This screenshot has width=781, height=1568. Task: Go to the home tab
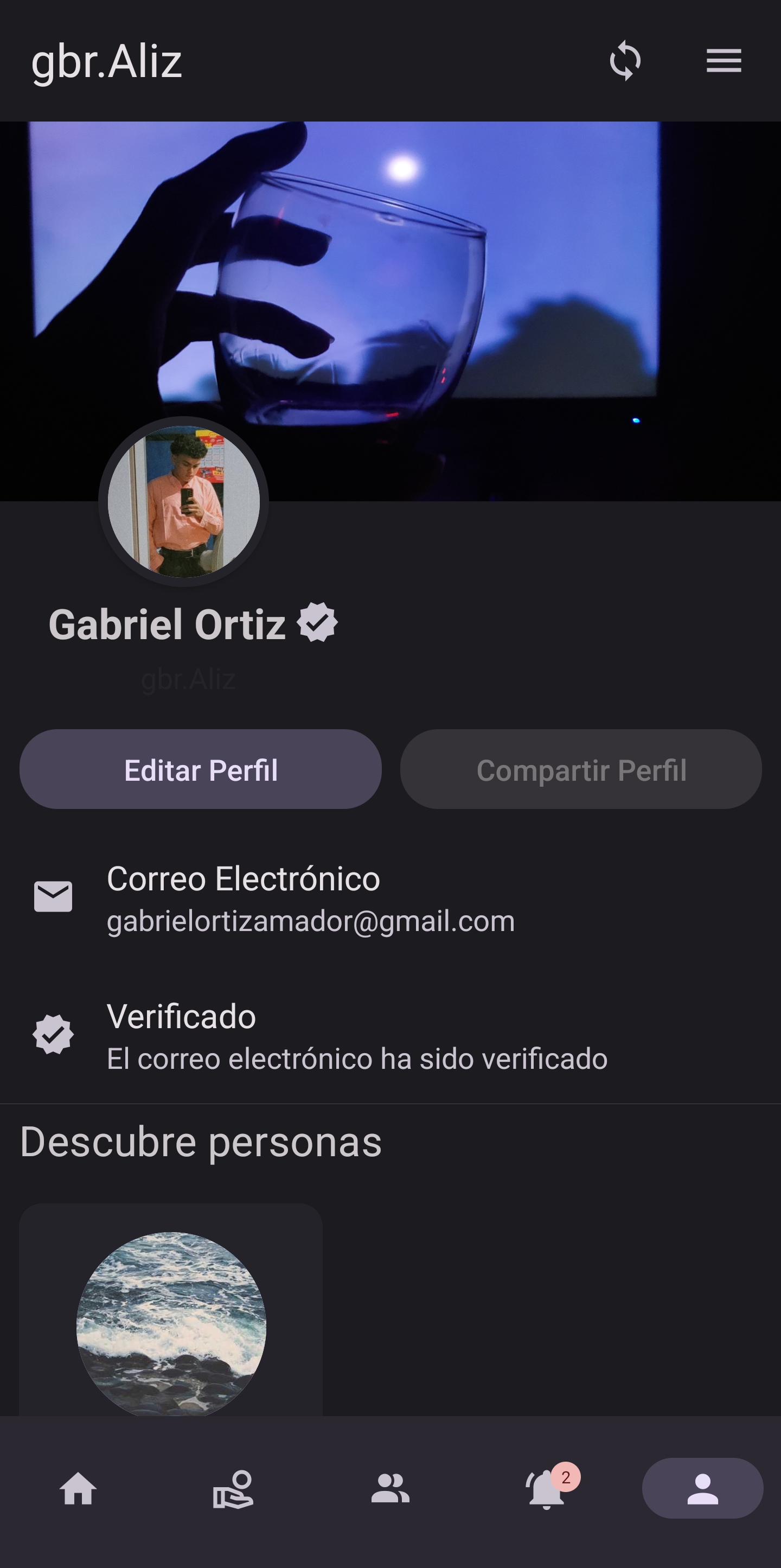pos(78,1489)
